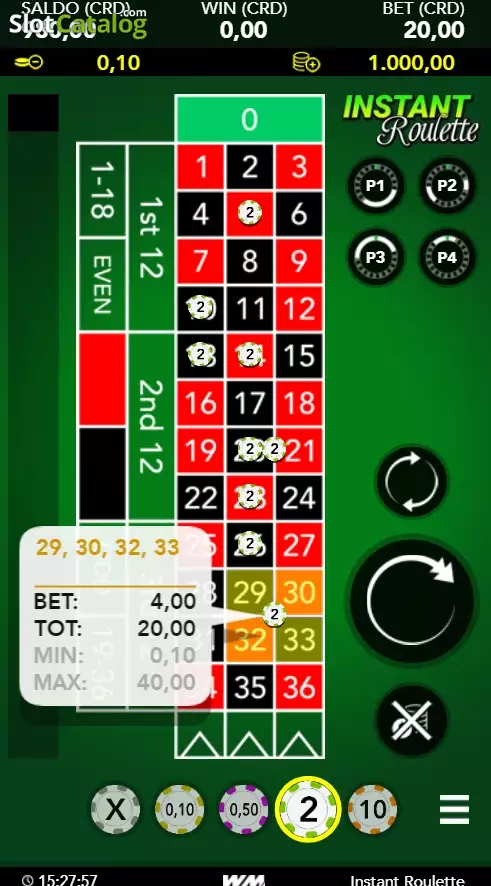Load the P2 preset bet
The width and height of the screenshot is (491, 886).
pos(446,186)
